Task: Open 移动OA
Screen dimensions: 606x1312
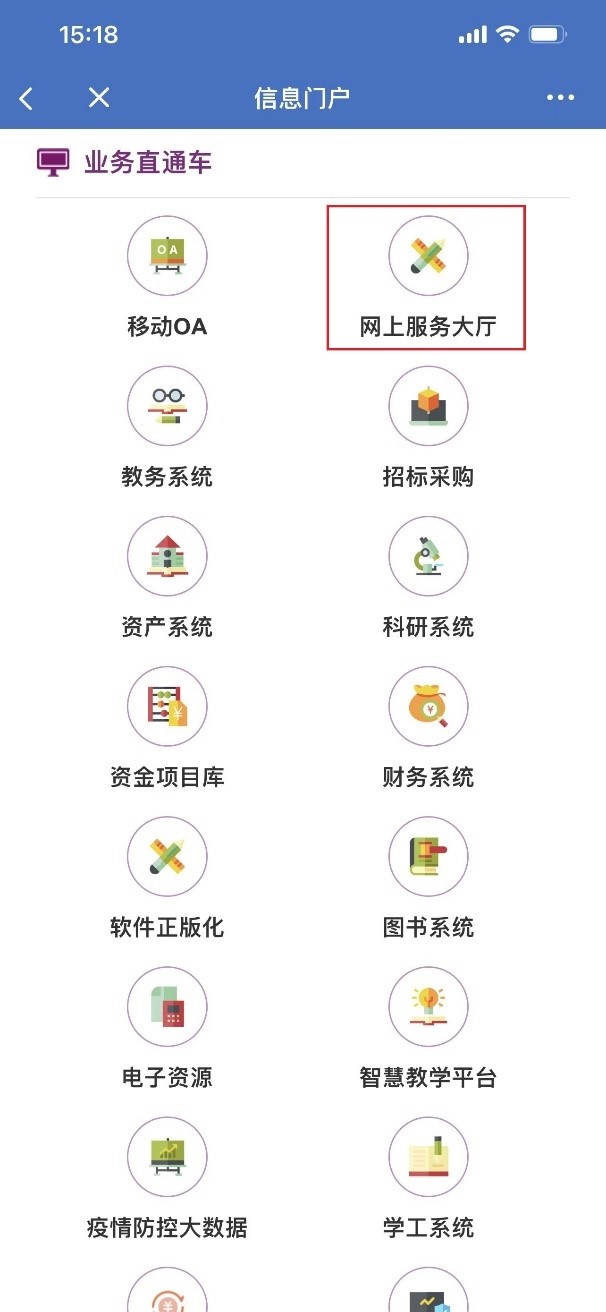Action: (167, 278)
